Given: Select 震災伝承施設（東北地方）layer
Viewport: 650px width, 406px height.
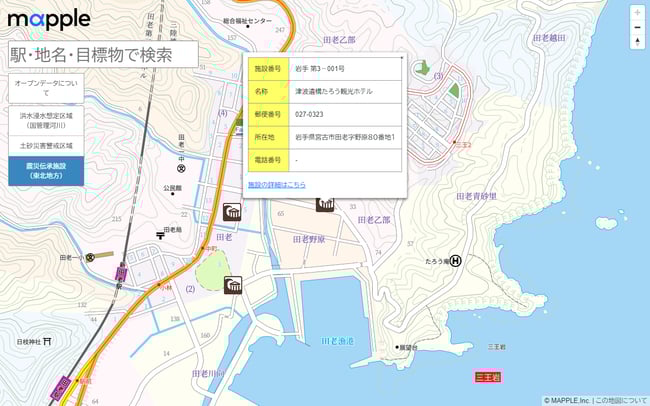Looking at the screenshot, I should pos(46,171).
